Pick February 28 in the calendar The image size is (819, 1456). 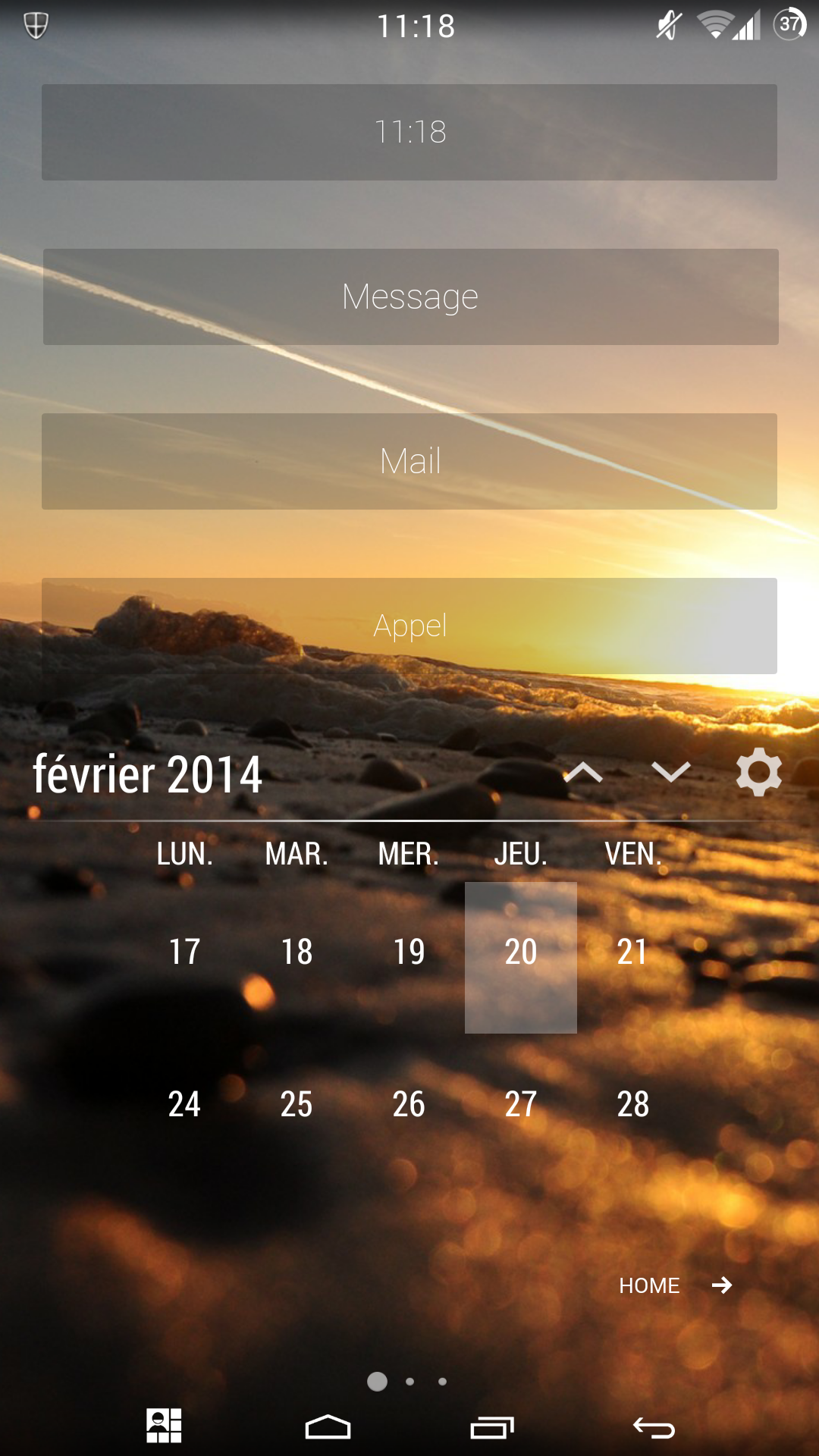(x=633, y=1104)
